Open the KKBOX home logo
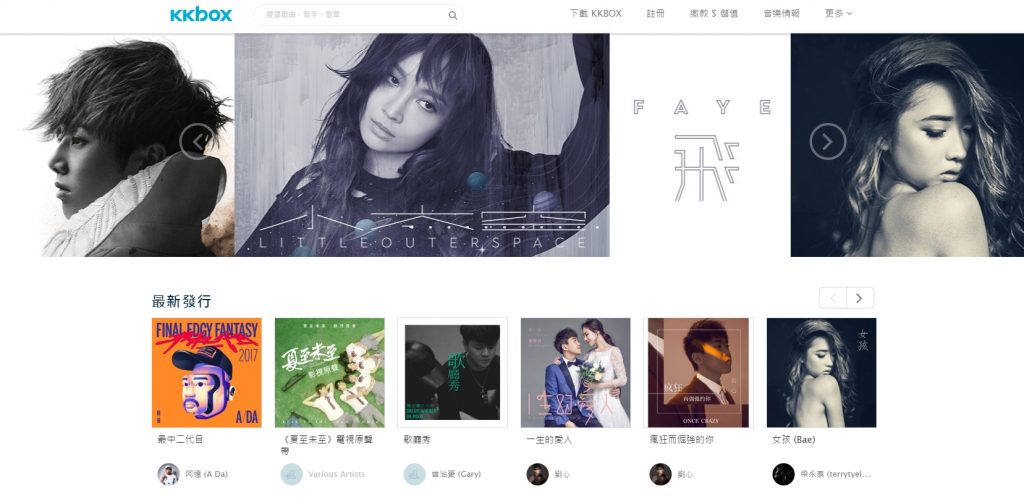The image size is (1024, 504). tap(201, 14)
